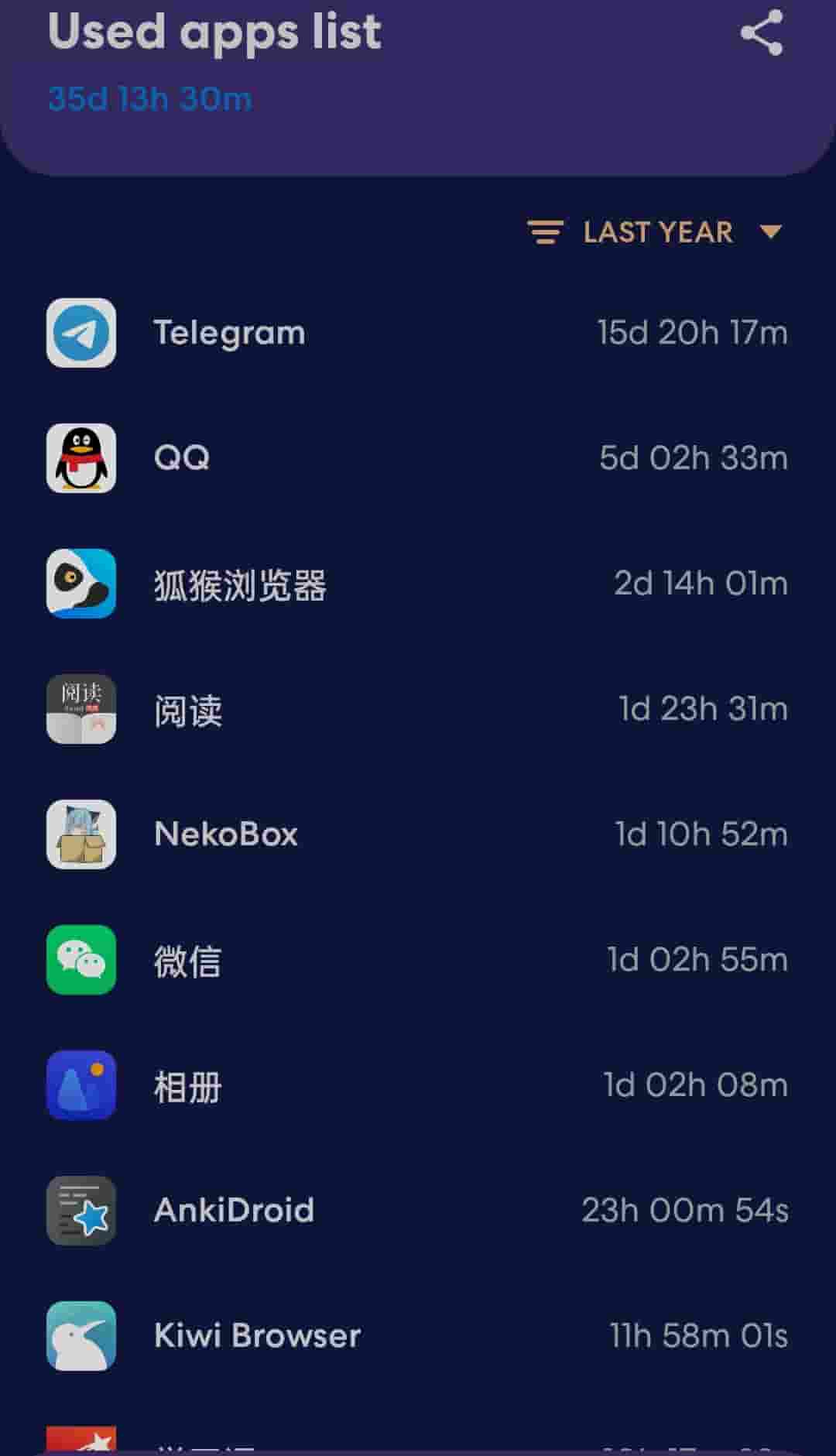Open the Kiwi Browser usage row
Screen dimensions: 836x1456
tap(418, 1336)
